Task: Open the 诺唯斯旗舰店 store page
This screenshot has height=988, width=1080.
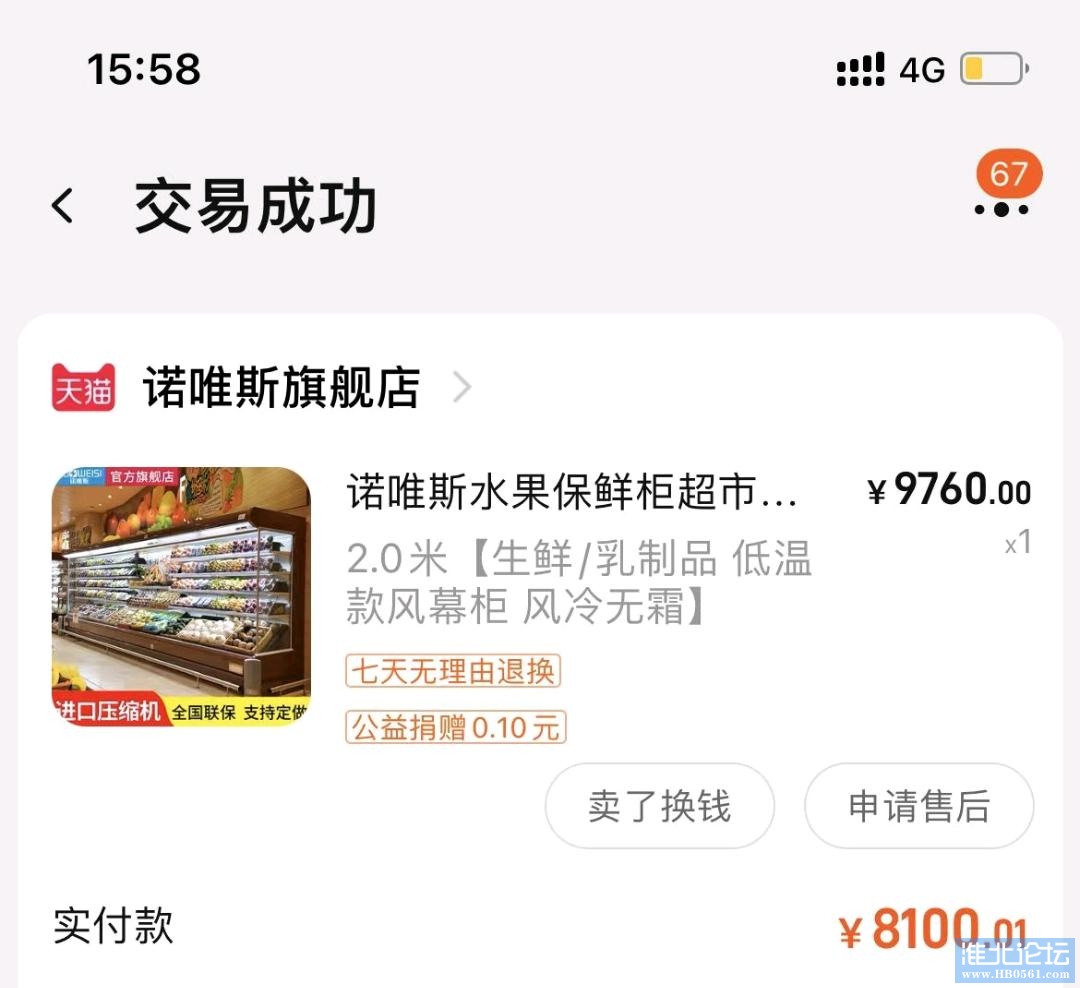Action: pyautogui.click(x=281, y=388)
